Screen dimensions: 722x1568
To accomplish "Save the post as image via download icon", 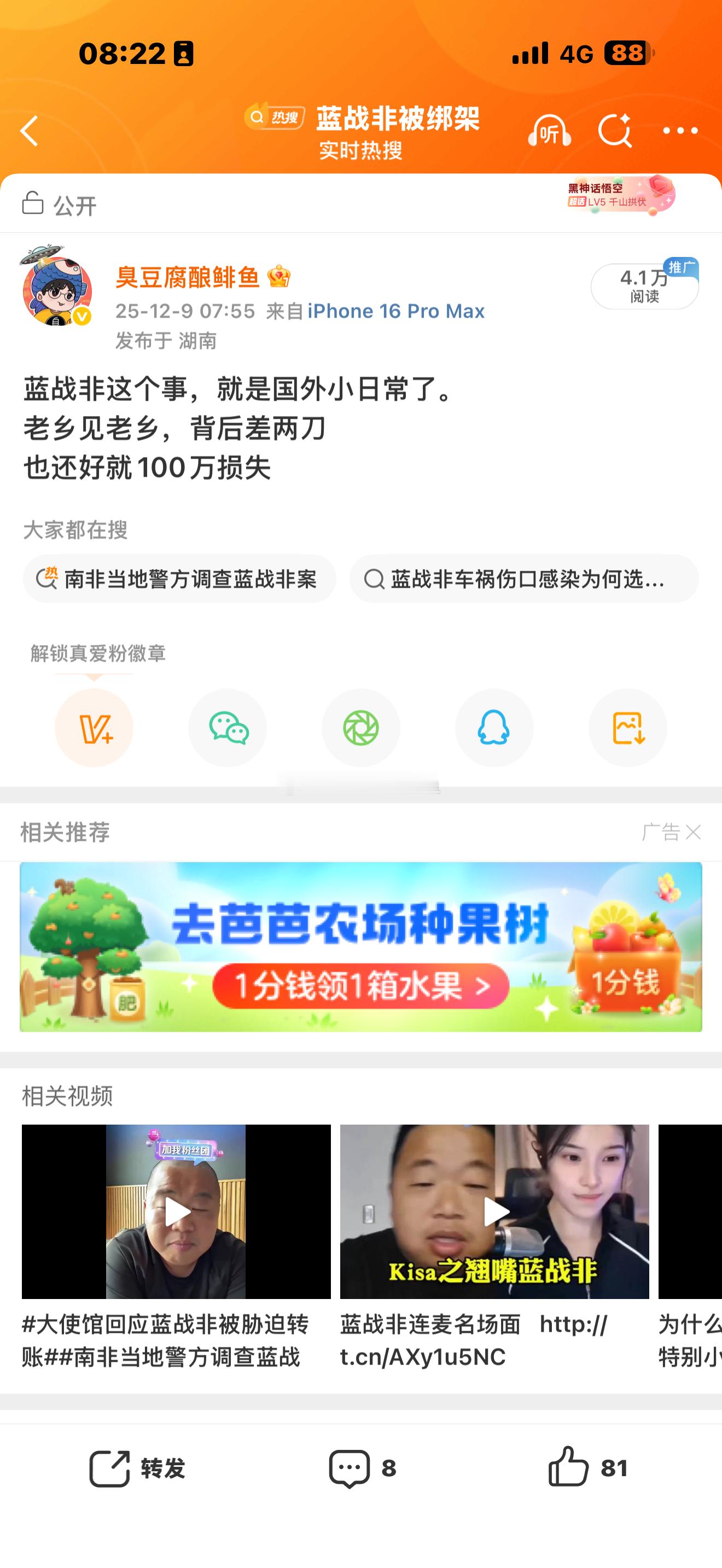I will click(627, 728).
